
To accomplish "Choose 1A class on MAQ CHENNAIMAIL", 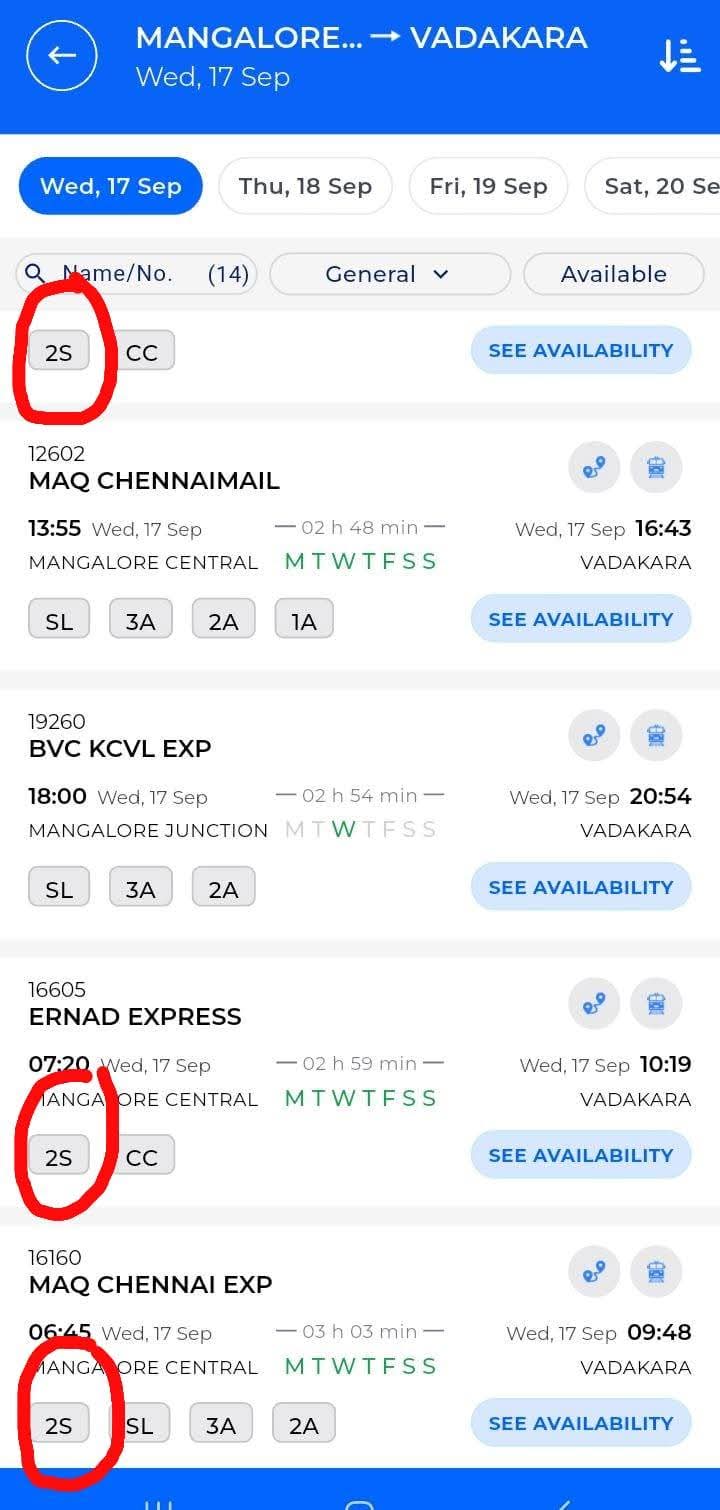I will [303, 621].
